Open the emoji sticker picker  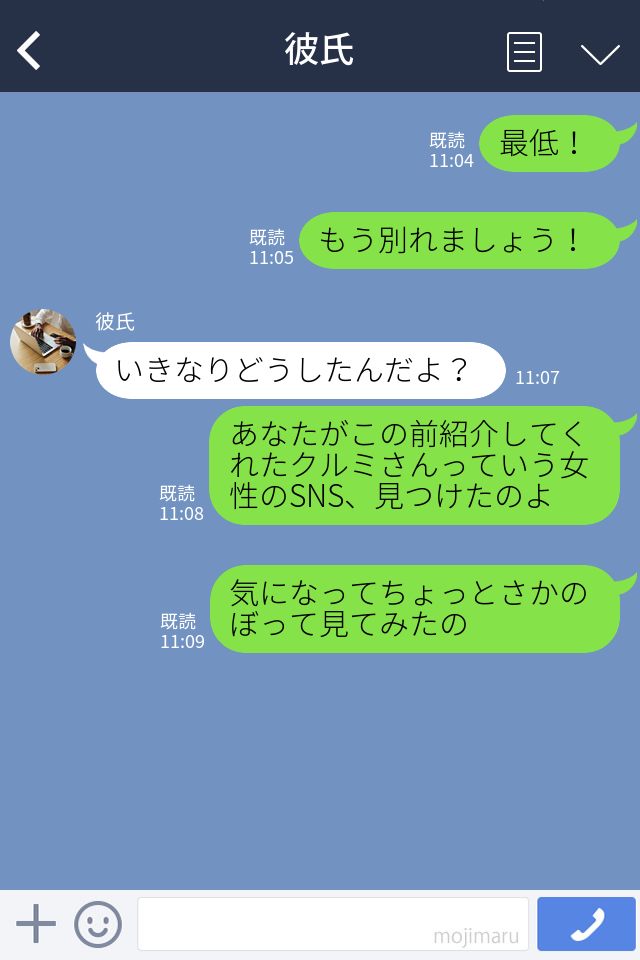pyautogui.click(x=98, y=924)
